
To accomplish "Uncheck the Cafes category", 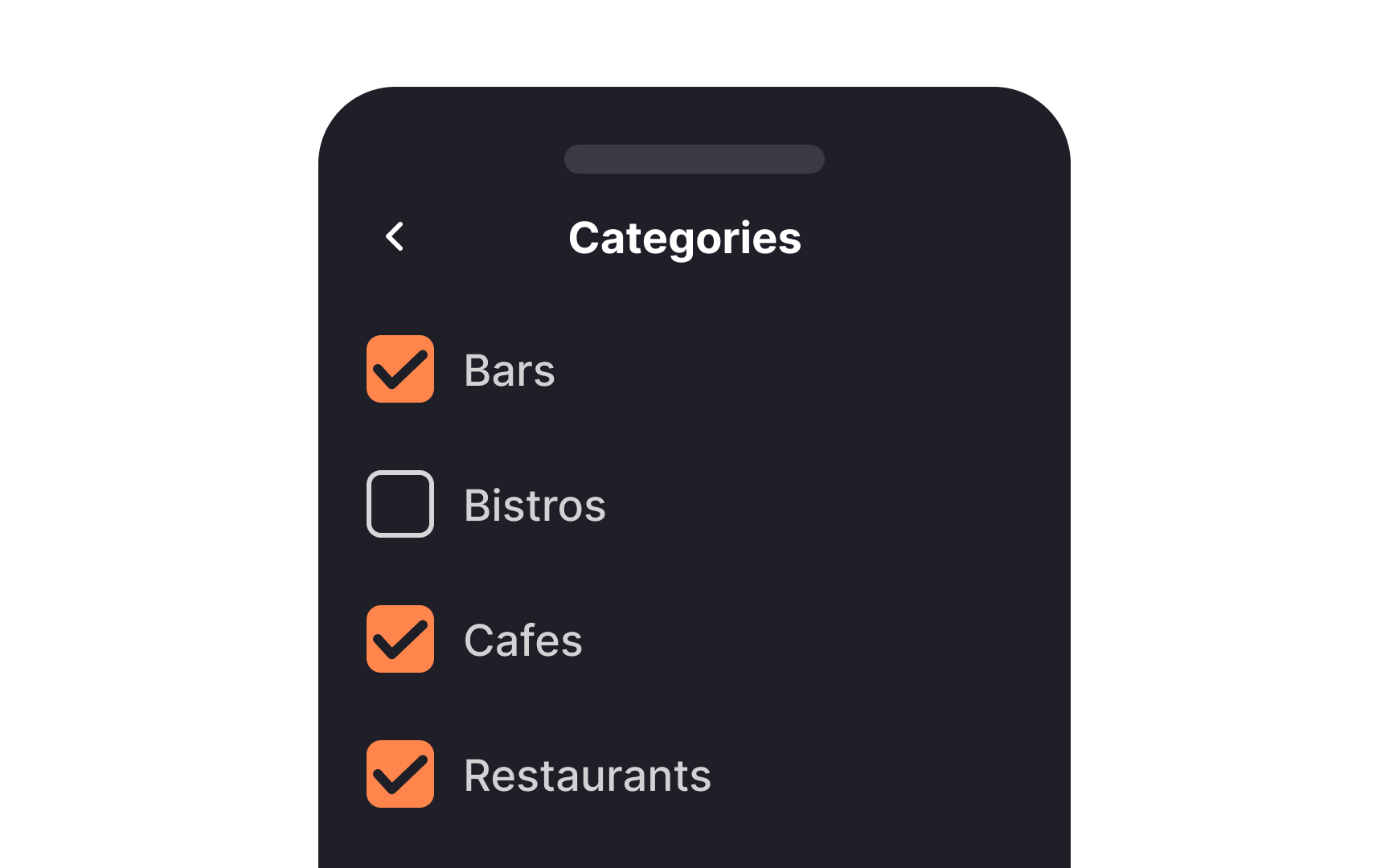I will (x=400, y=640).
